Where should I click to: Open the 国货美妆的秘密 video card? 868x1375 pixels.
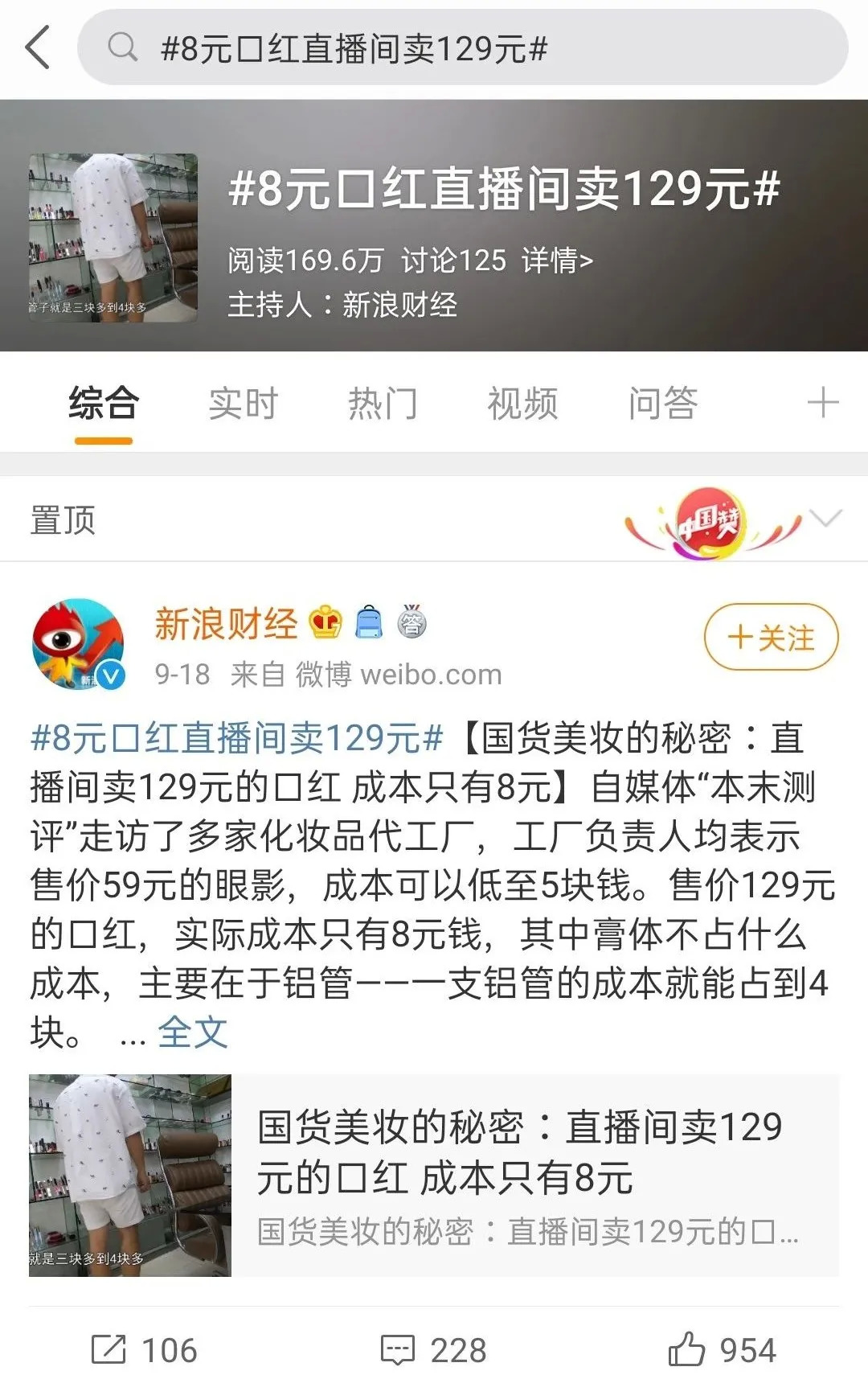434,1175
